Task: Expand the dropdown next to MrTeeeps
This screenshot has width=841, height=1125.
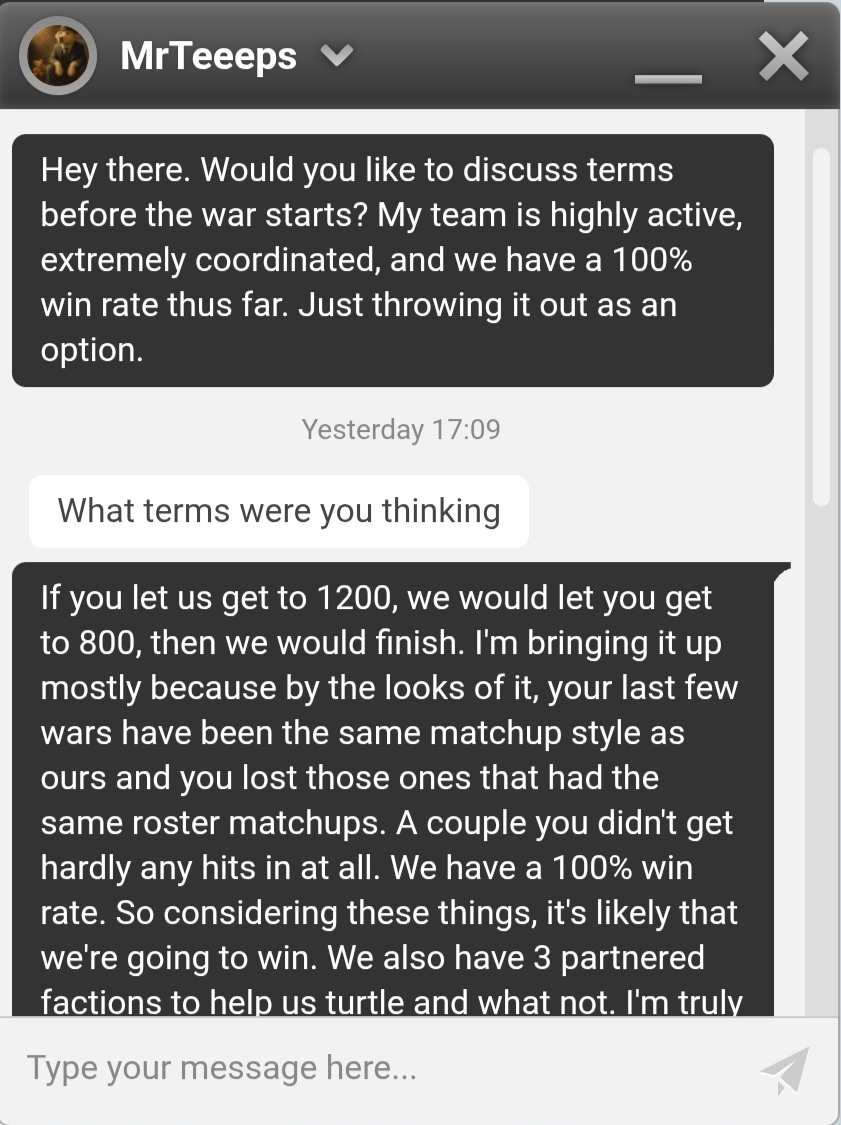Action: point(337,55)
